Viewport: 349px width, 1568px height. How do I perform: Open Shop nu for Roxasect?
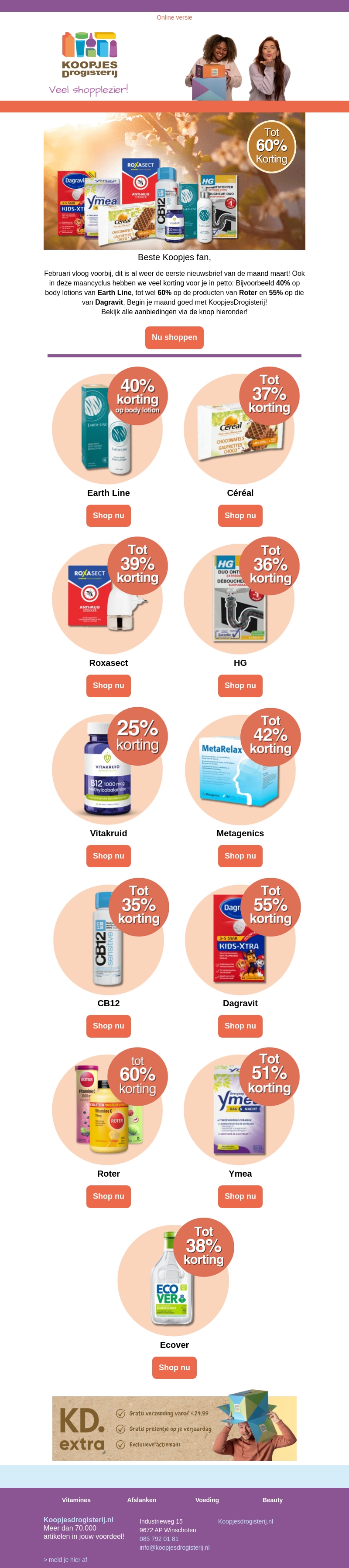(109, 686)
